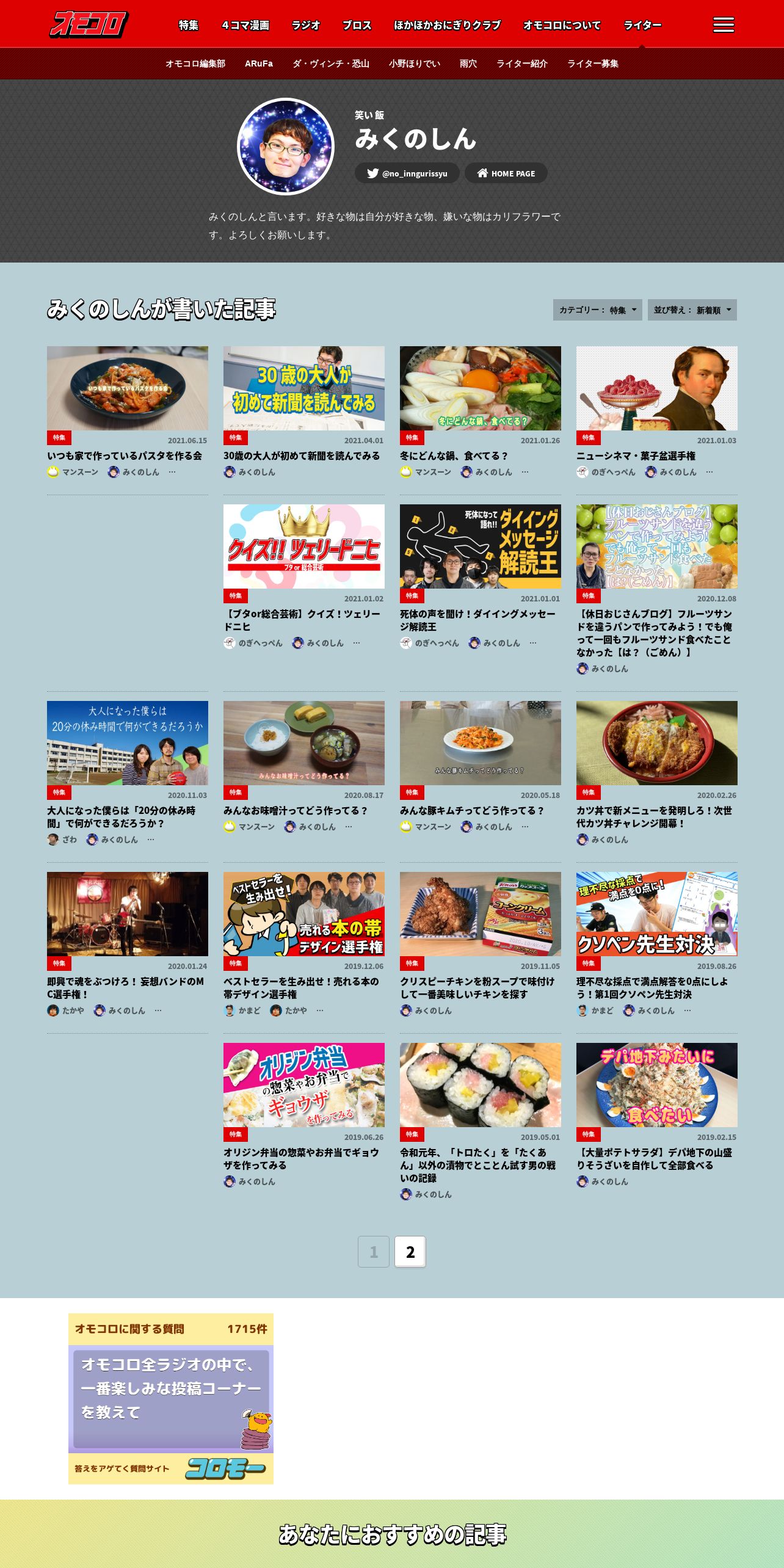Visit the writer's HOME PAGE

pos(506,173)
